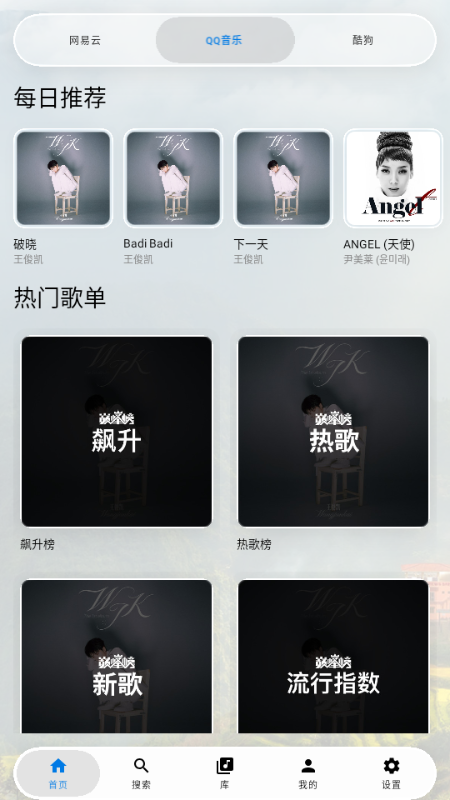The height and width of the screenshot is (800, 450).
Task: Switch to the 我的 profile tab
Action: (308, 773)
